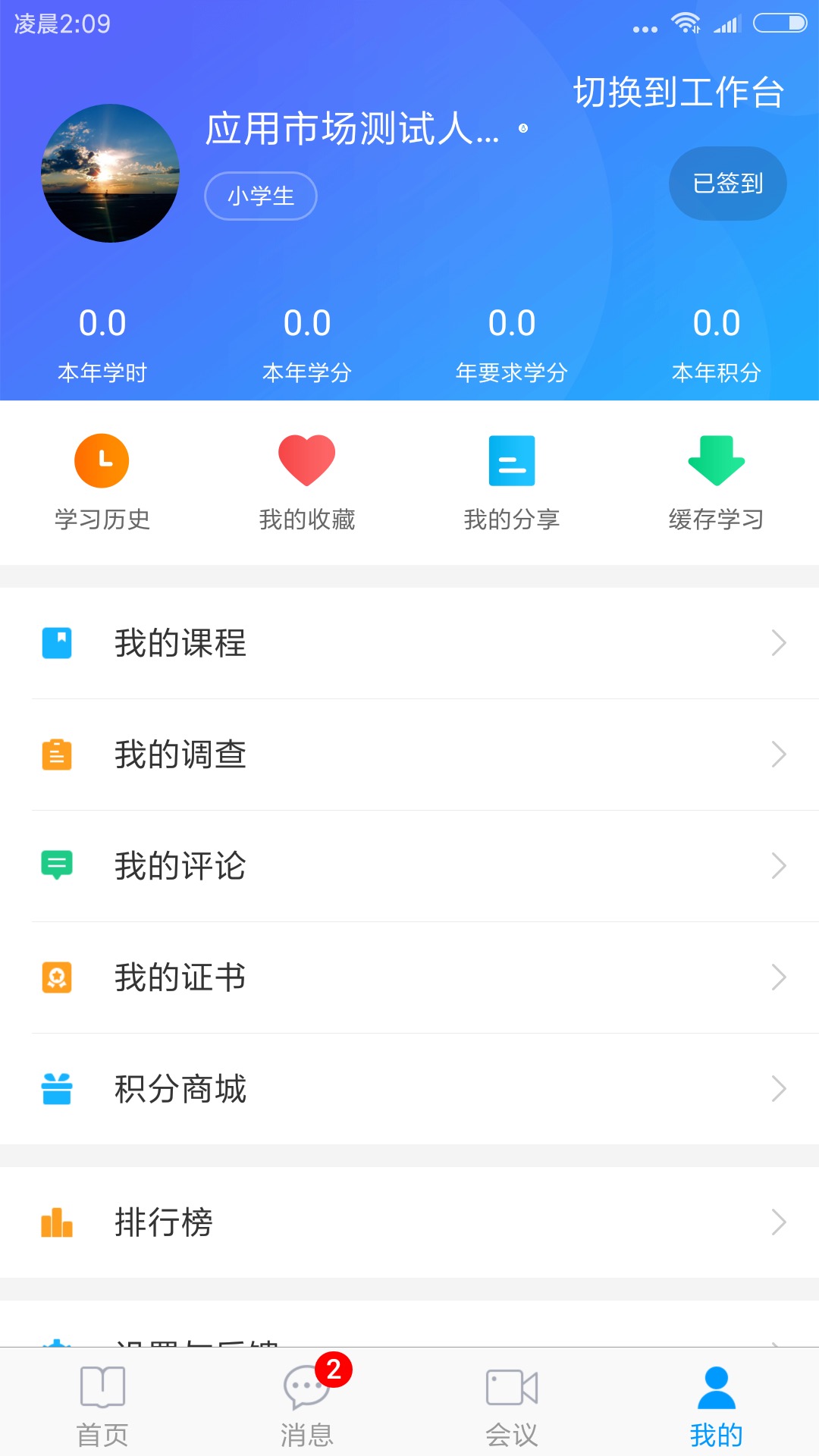
Task: Tap the bar chart icon beside 排行榜
Action: [x=56, y=1221]
